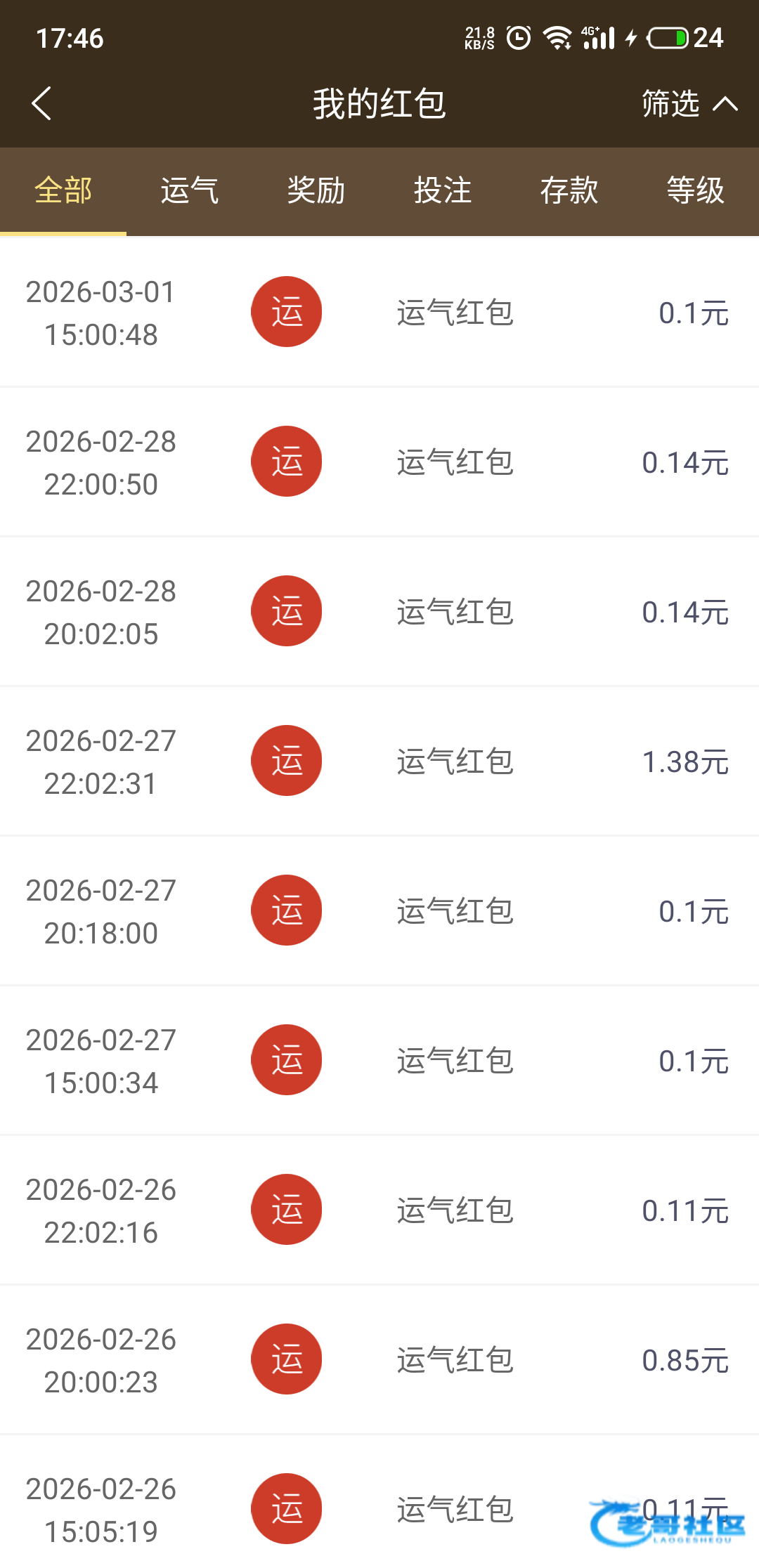Show the 存款 tab
Image resolution: width=759 pixels, height=1568 pixels.
tap(569, 190)
